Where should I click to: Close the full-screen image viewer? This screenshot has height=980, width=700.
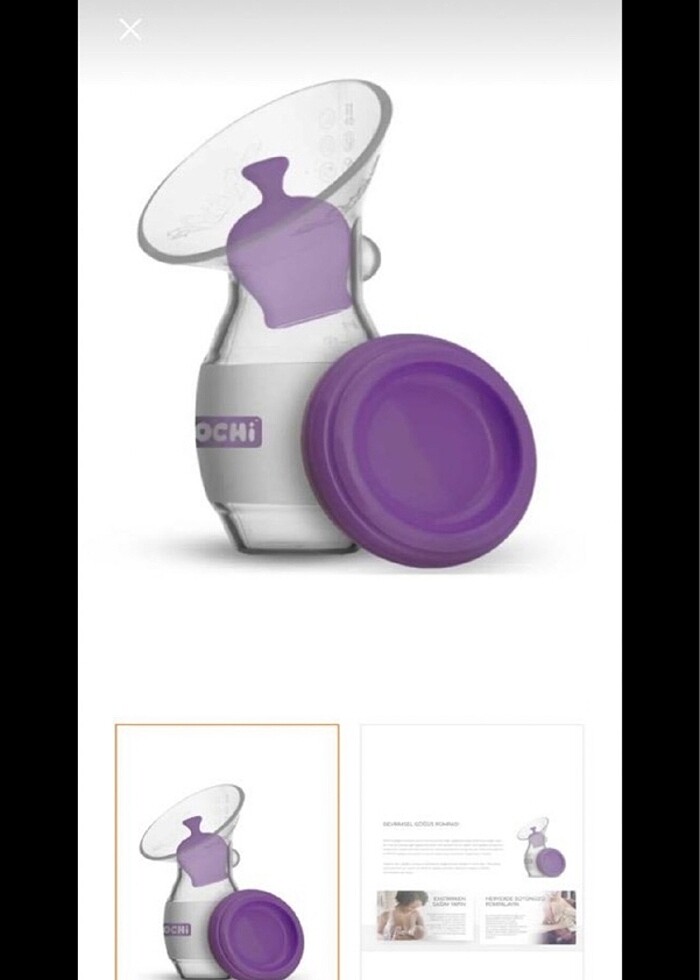[130, 30]
